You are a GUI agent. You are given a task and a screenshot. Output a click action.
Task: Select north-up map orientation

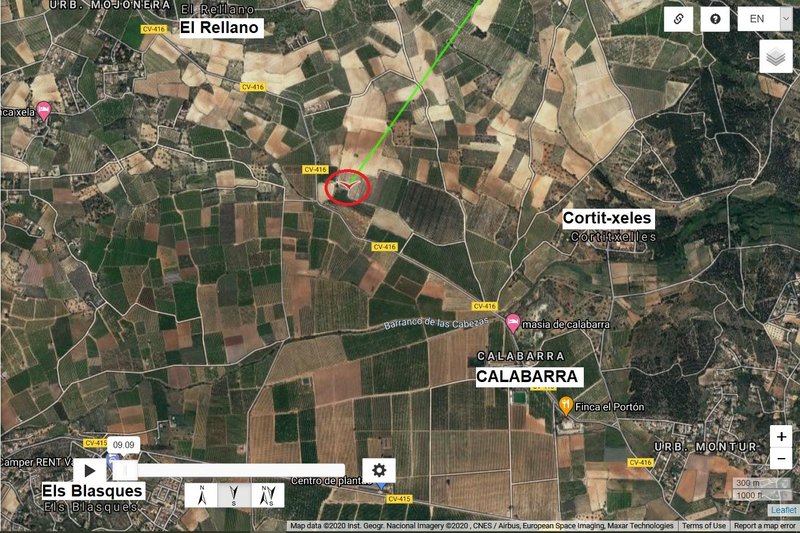tap(202, 494)
